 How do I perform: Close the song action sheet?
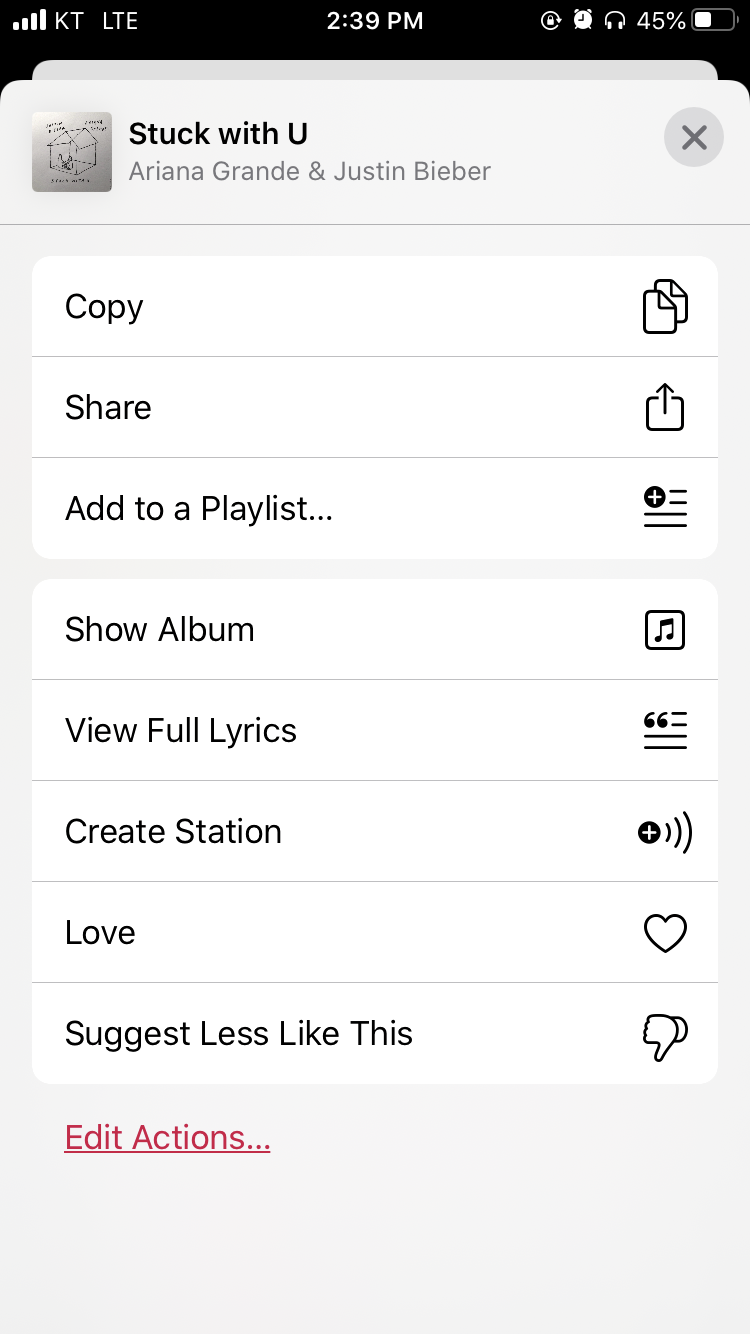tap(693, 137)
